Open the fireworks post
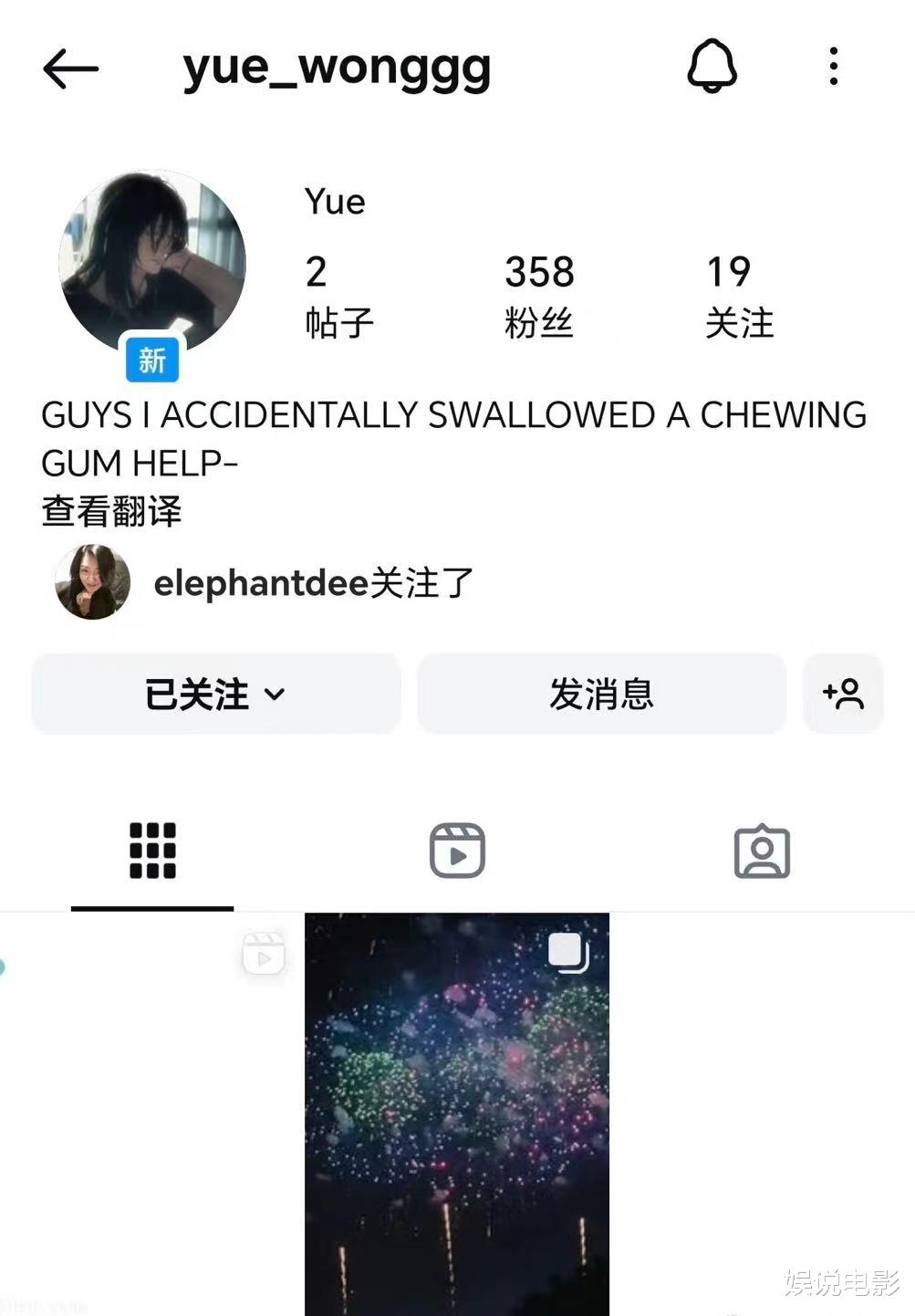This screenshot has width=915, height=1316. [457, 1114]
